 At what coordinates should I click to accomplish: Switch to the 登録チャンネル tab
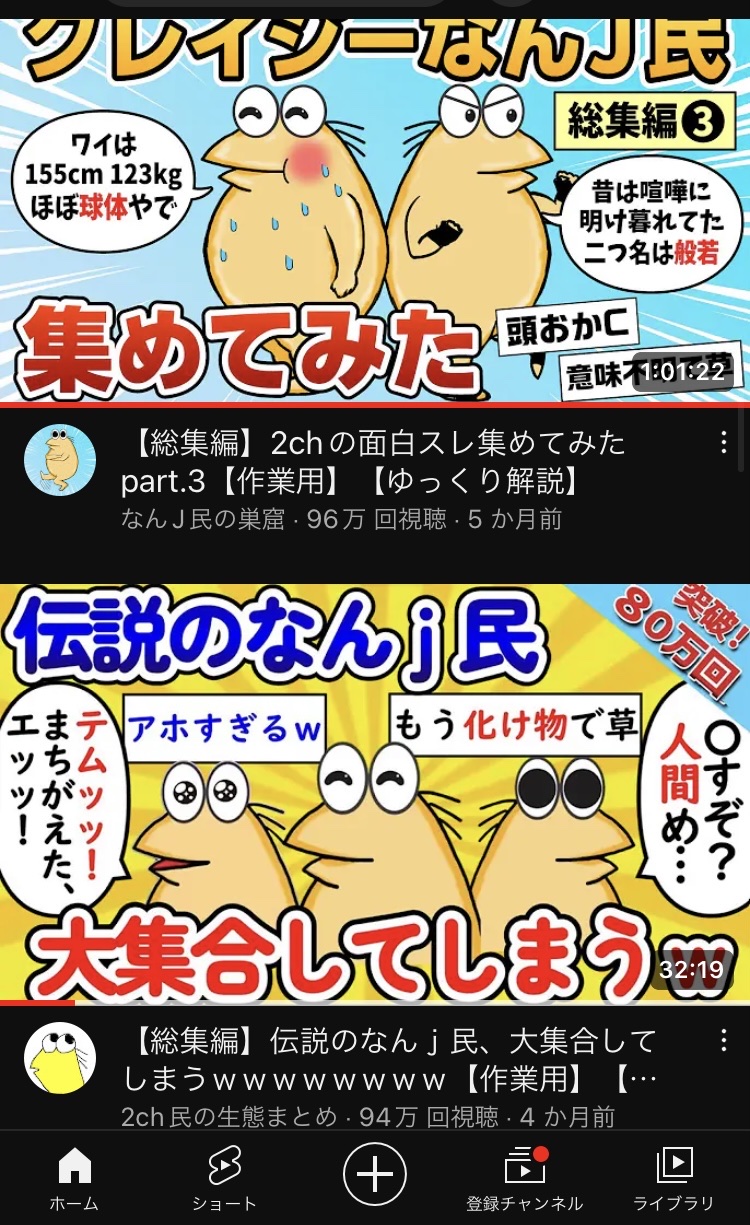pos(525,1180)
